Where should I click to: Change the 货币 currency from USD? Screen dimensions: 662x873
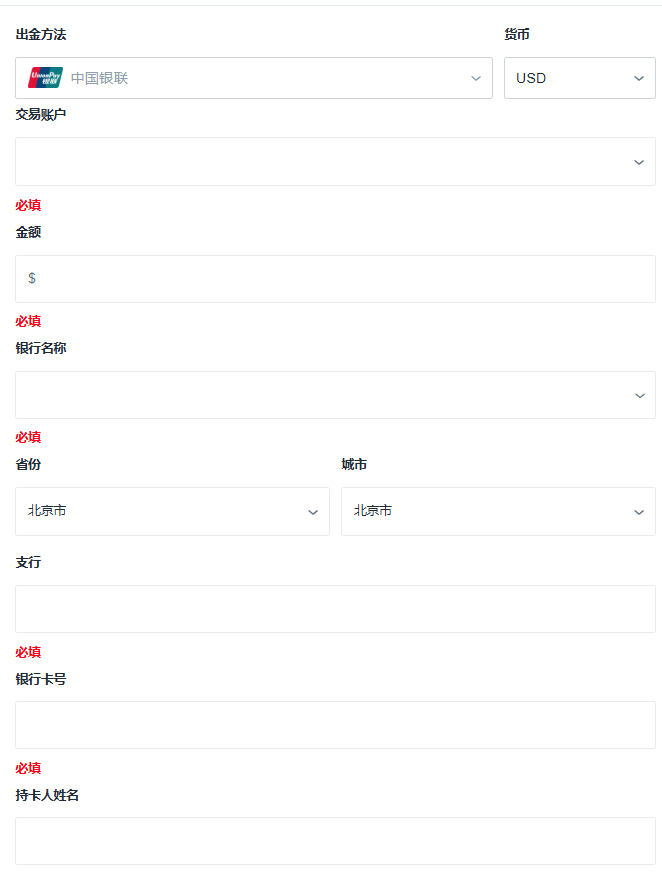tap(579, 78)
